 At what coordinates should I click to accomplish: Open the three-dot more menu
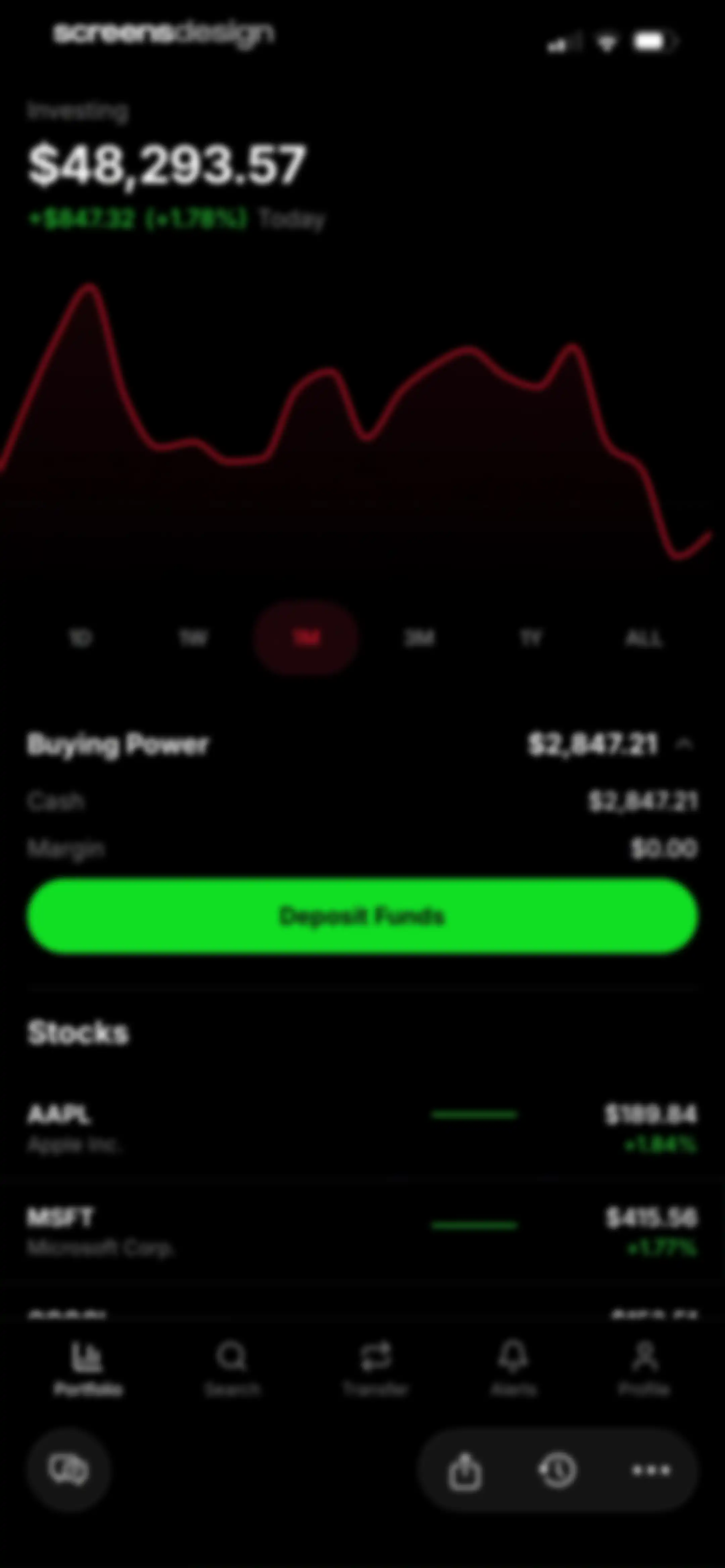click(651, 1471)
